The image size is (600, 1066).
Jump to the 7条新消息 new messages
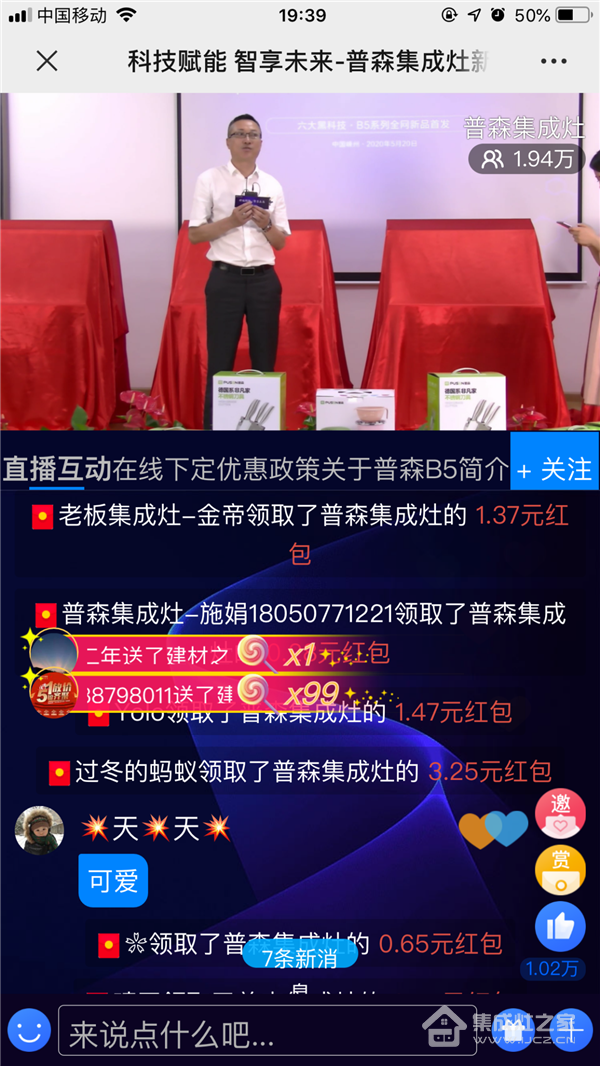[300, 958]
